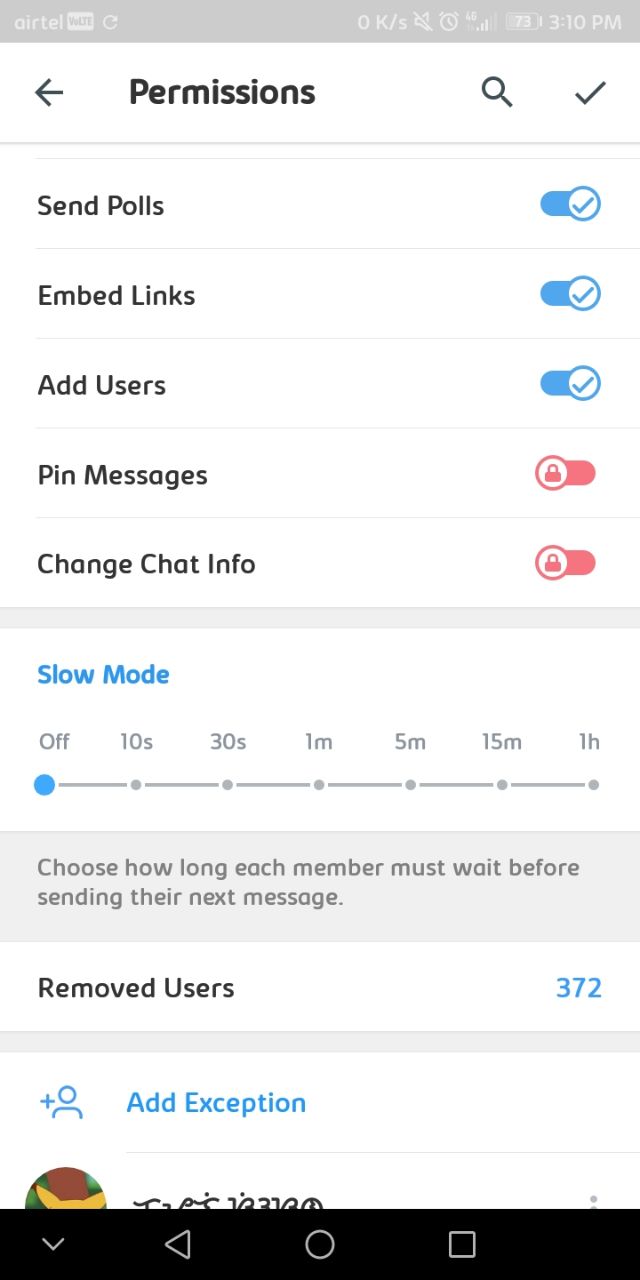Tap the system home button

point(320,1244)
